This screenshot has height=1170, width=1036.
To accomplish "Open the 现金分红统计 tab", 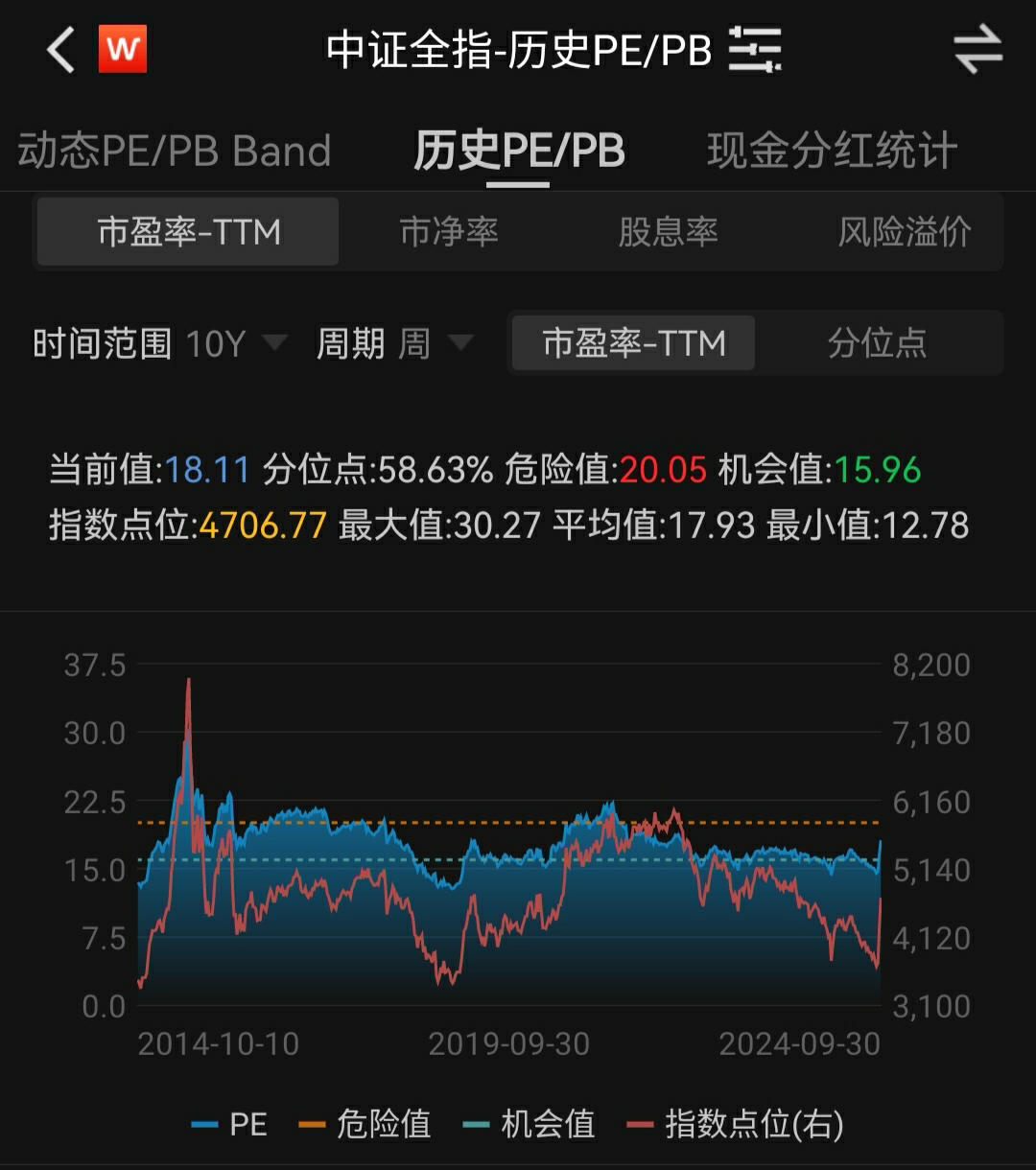I will [832, 152].
